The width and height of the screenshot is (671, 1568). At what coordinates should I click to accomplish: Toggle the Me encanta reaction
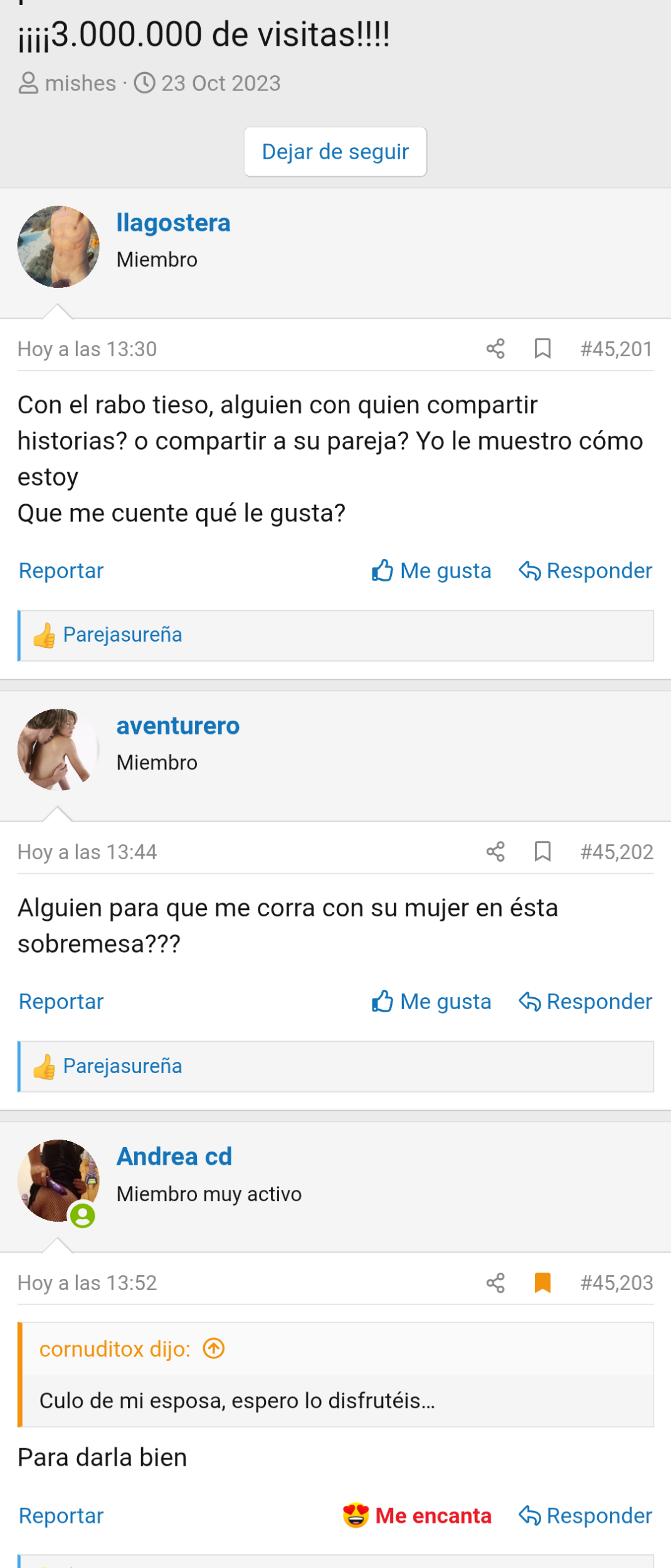pyautogui.click(x=418, y=1516)
